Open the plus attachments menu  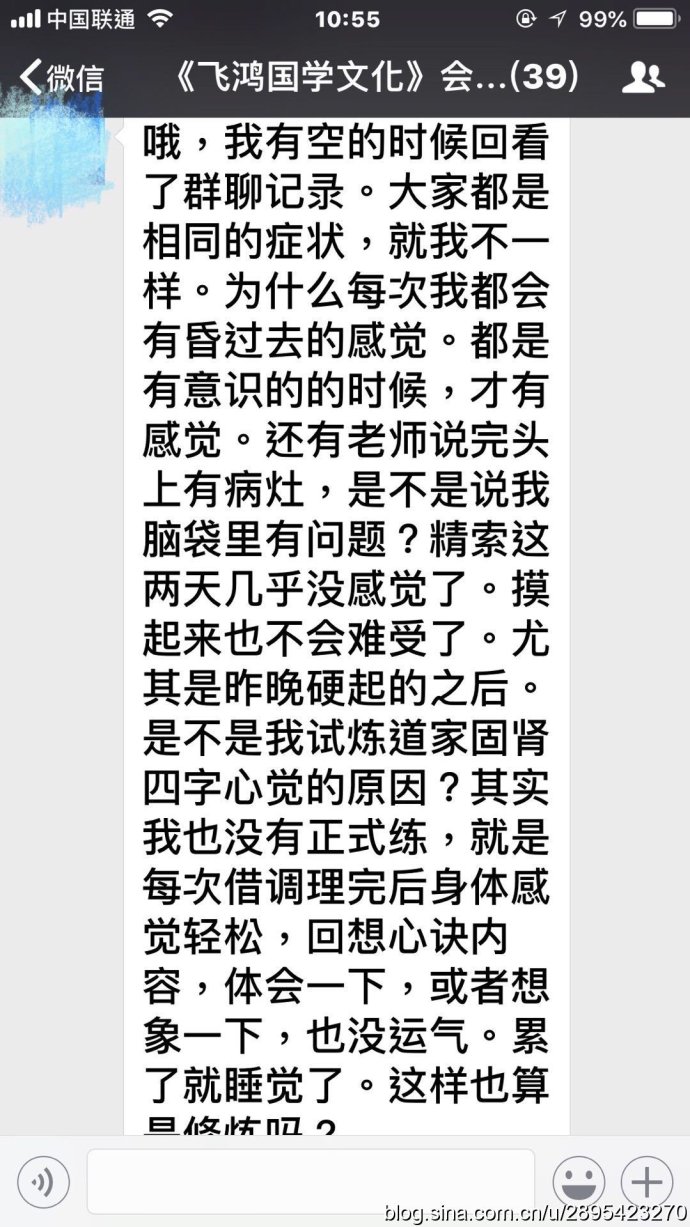[646, 1183]
